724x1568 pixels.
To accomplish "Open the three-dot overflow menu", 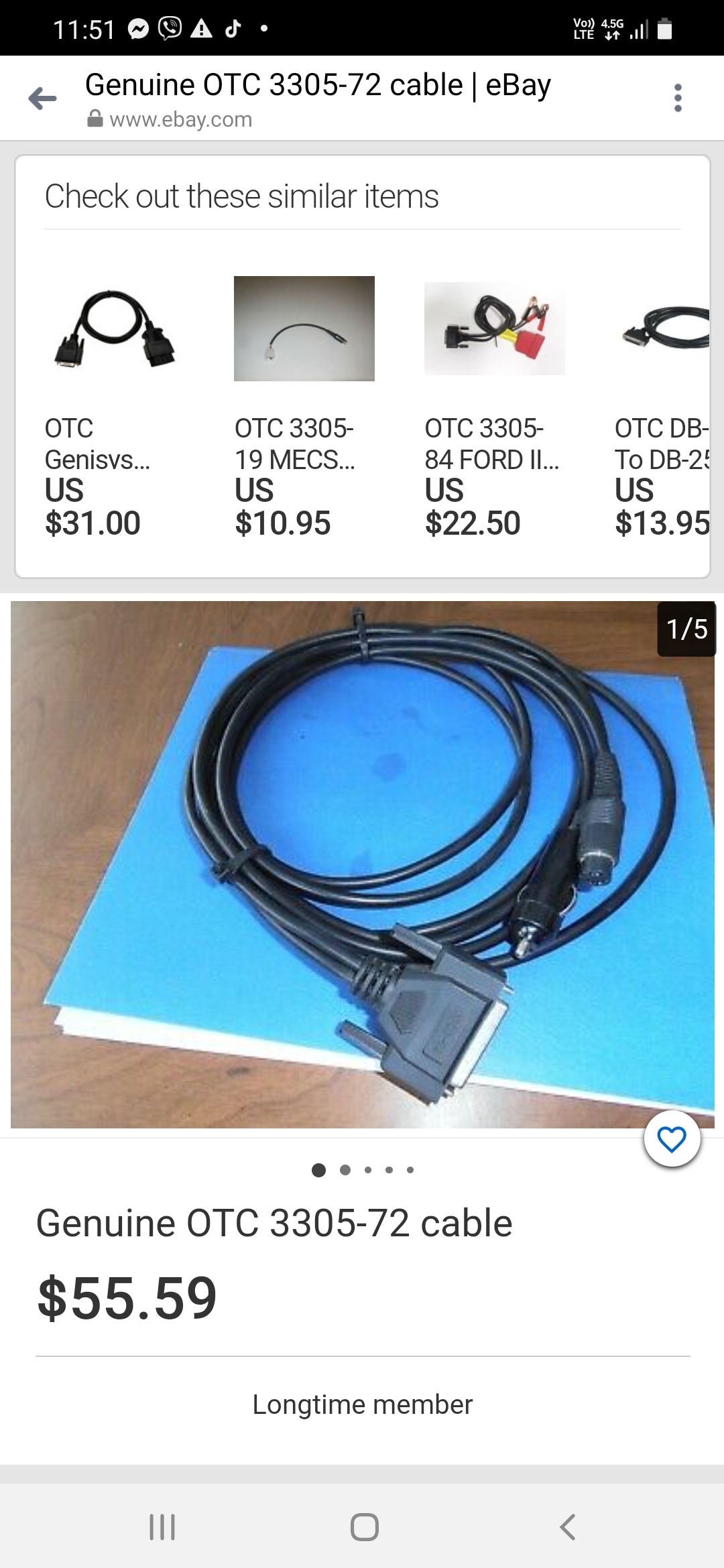I will coord(678,99).
